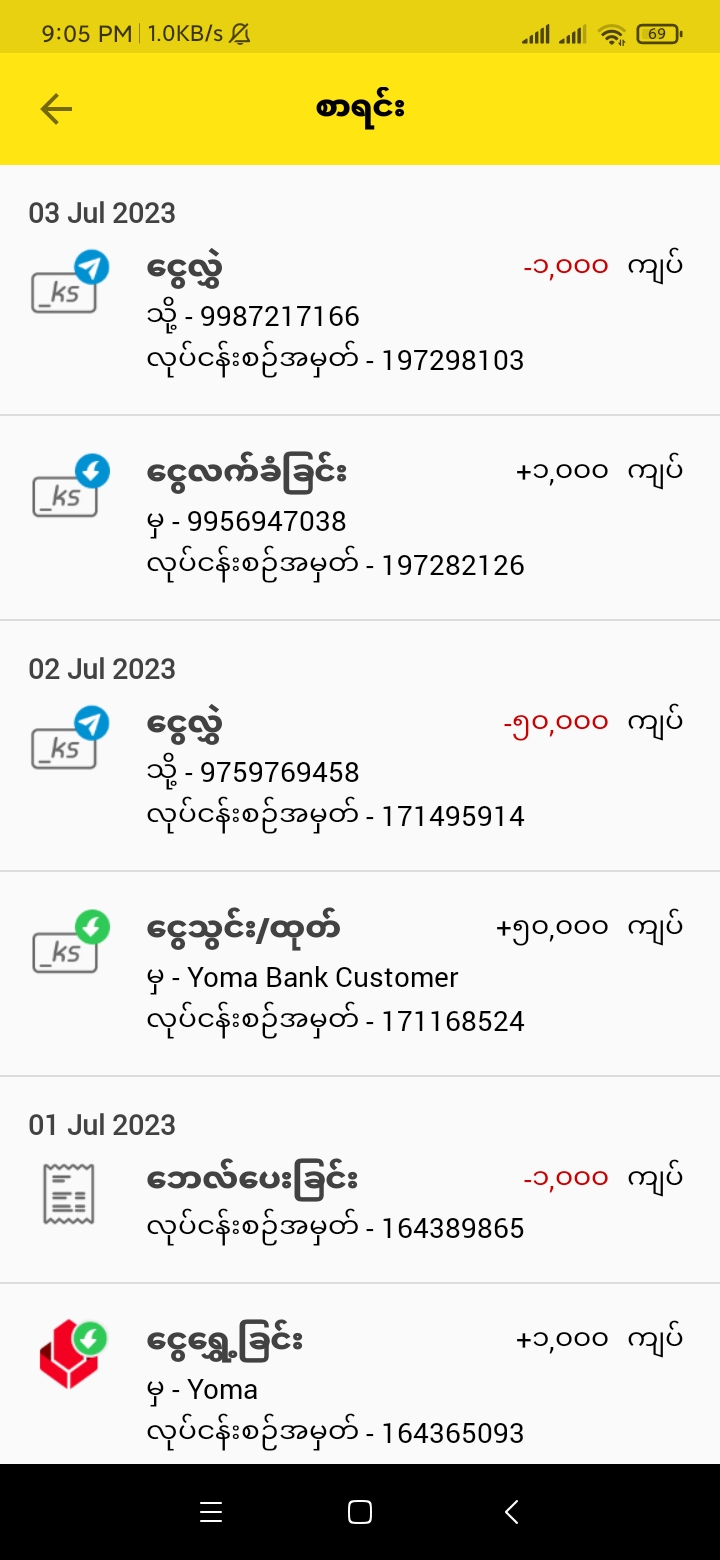Open the system recent apps menu
Screen dimensions: 720x1560
pyautogui.click(x=210, y=1512)
